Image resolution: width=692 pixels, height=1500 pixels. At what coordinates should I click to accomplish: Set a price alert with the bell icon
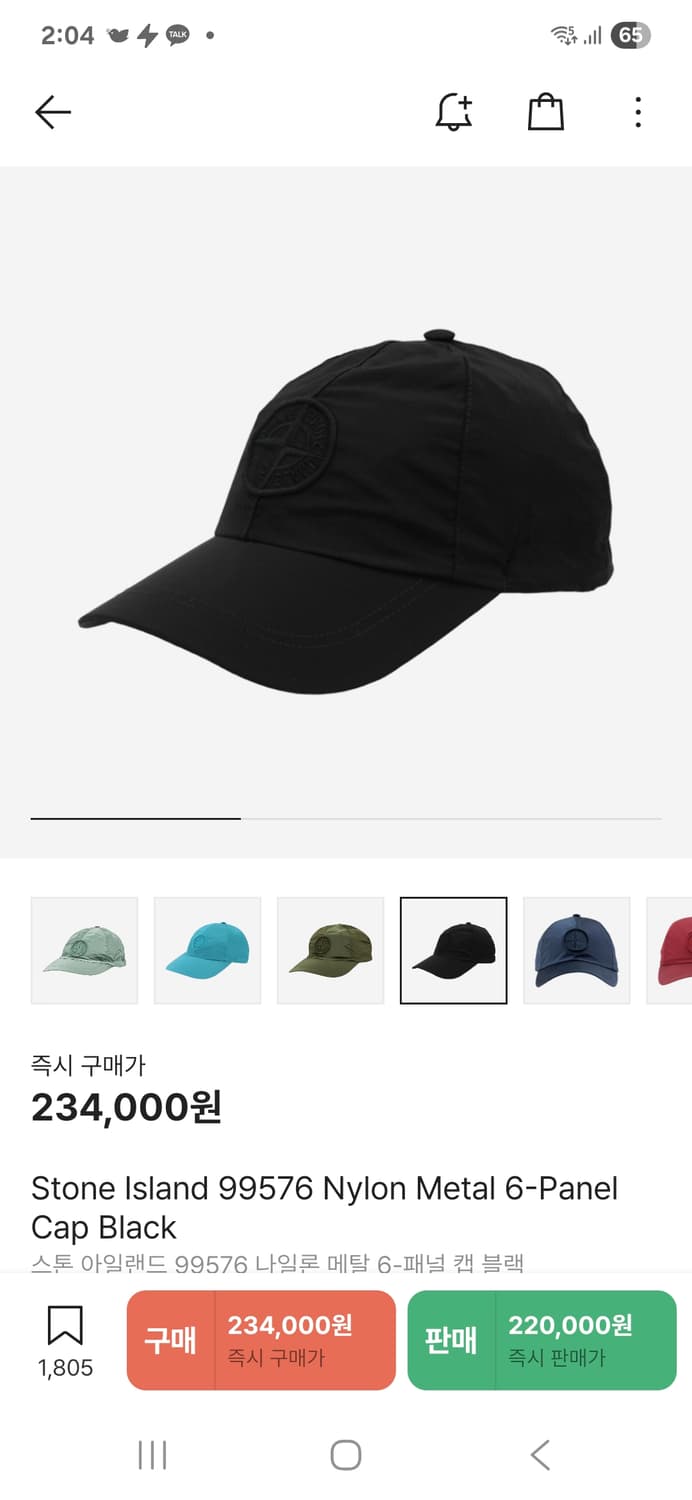[454, 112]
